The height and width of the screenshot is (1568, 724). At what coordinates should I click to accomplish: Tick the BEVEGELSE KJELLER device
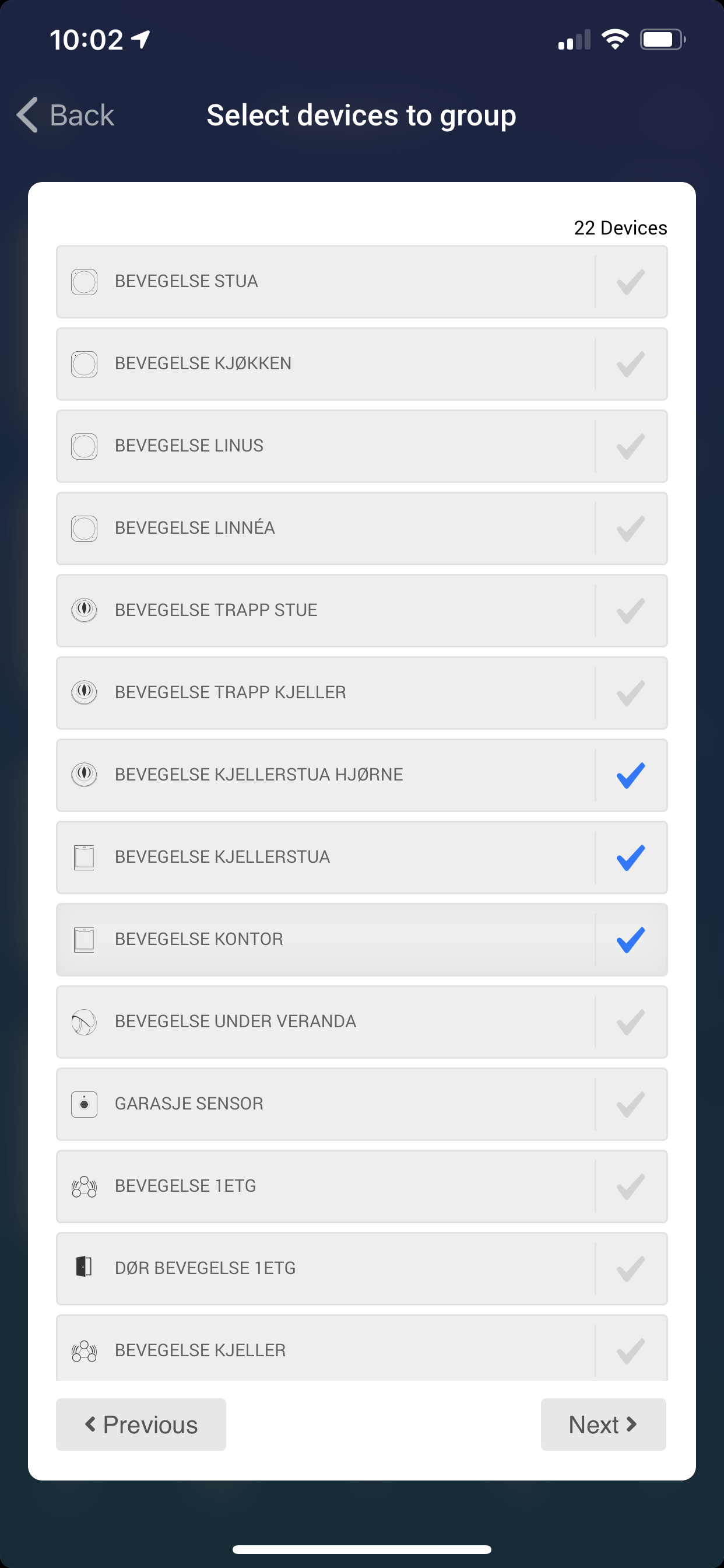tap(361, 1347)
